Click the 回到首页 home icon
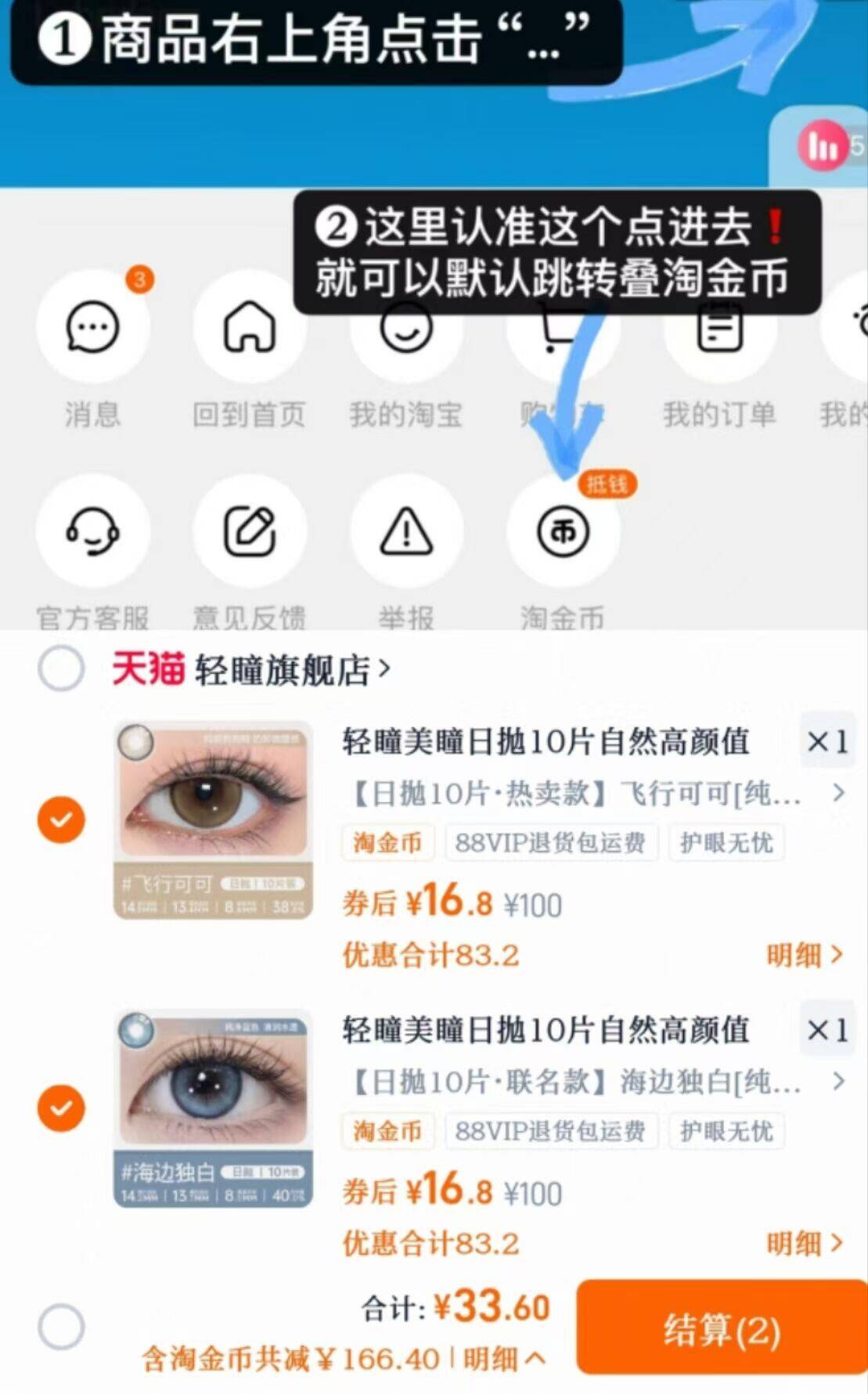This screenshot has width=868, height=1394. [249, 329]
